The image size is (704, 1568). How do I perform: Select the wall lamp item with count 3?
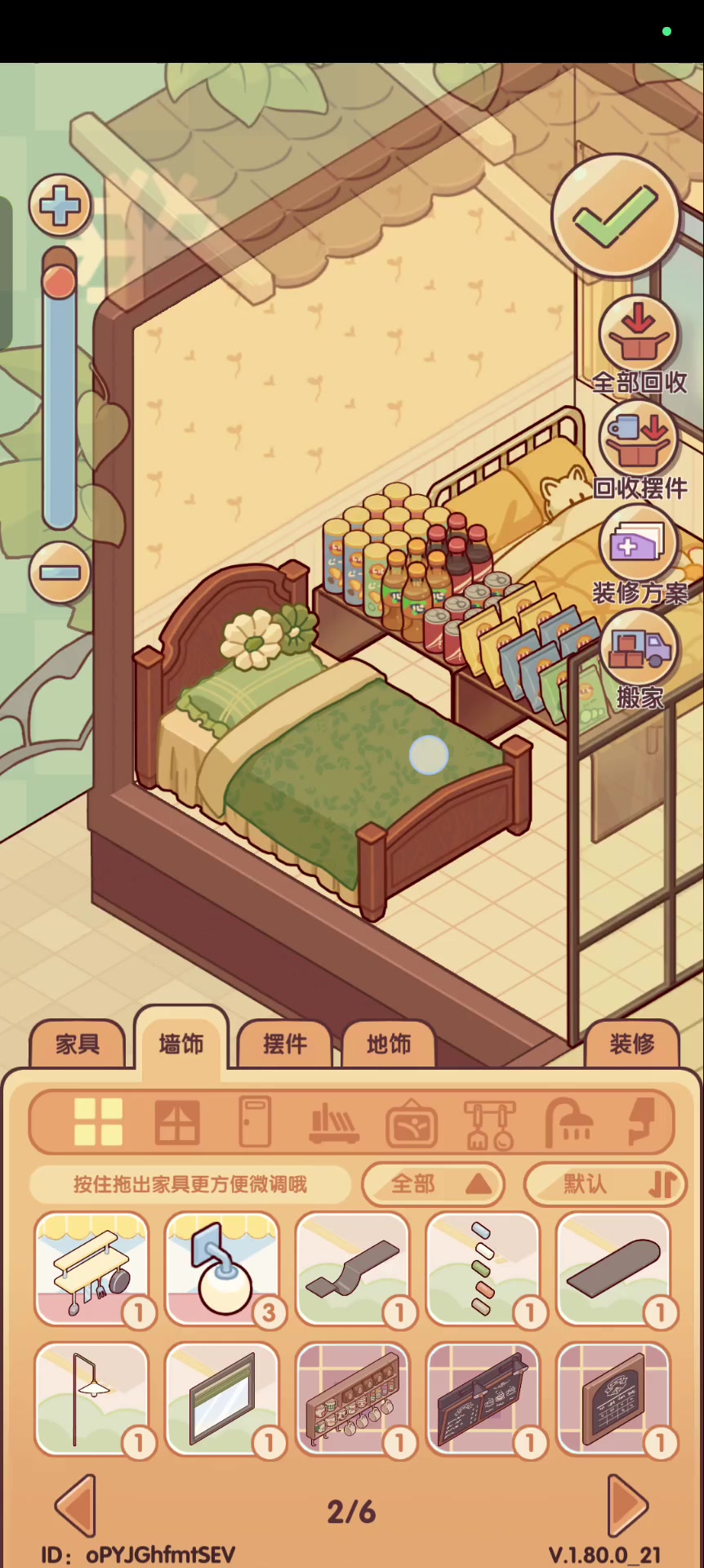click(222, 1269)
